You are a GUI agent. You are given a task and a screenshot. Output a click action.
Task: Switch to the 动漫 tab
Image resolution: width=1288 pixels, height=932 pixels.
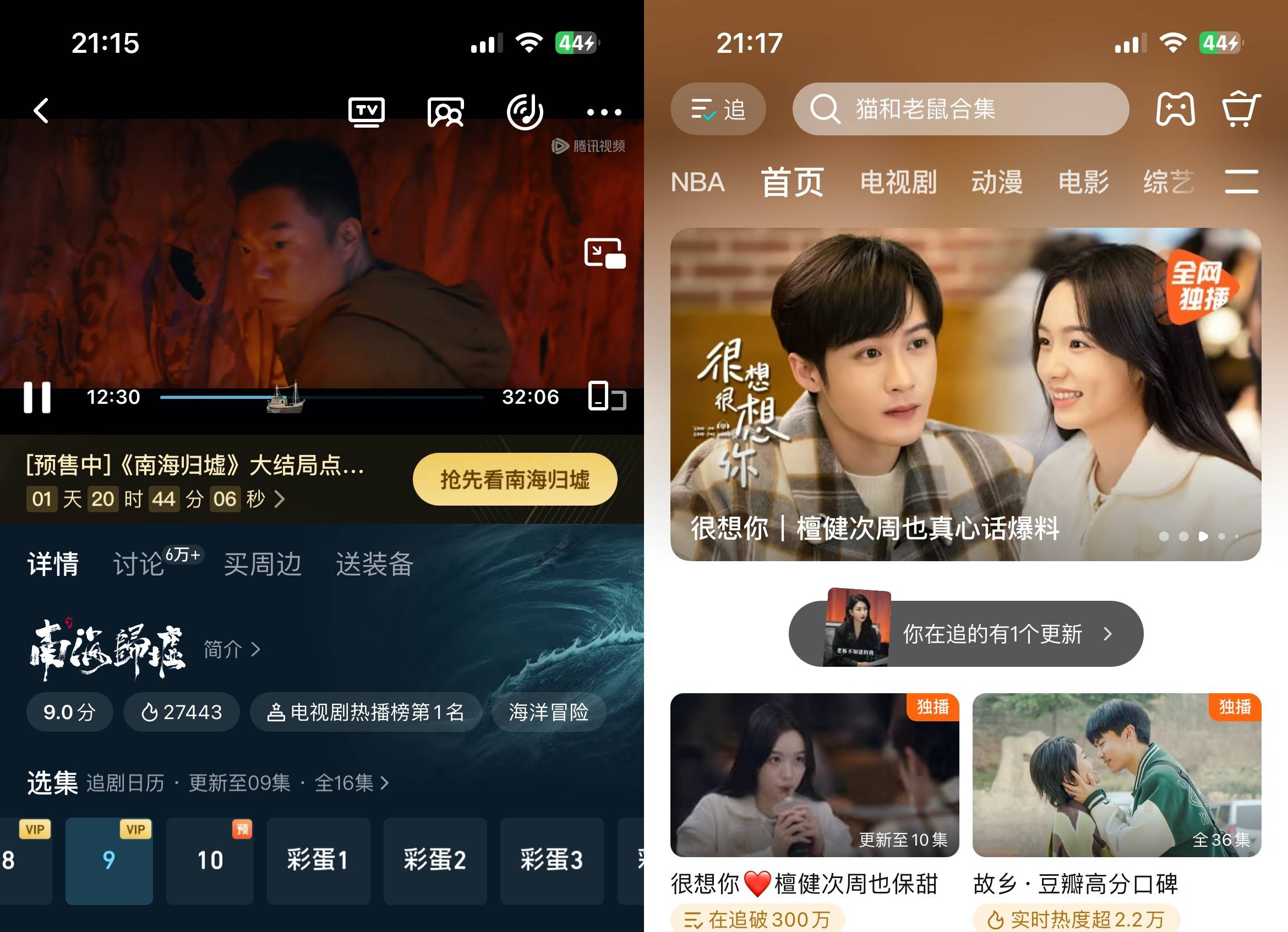tap(997, 182)
